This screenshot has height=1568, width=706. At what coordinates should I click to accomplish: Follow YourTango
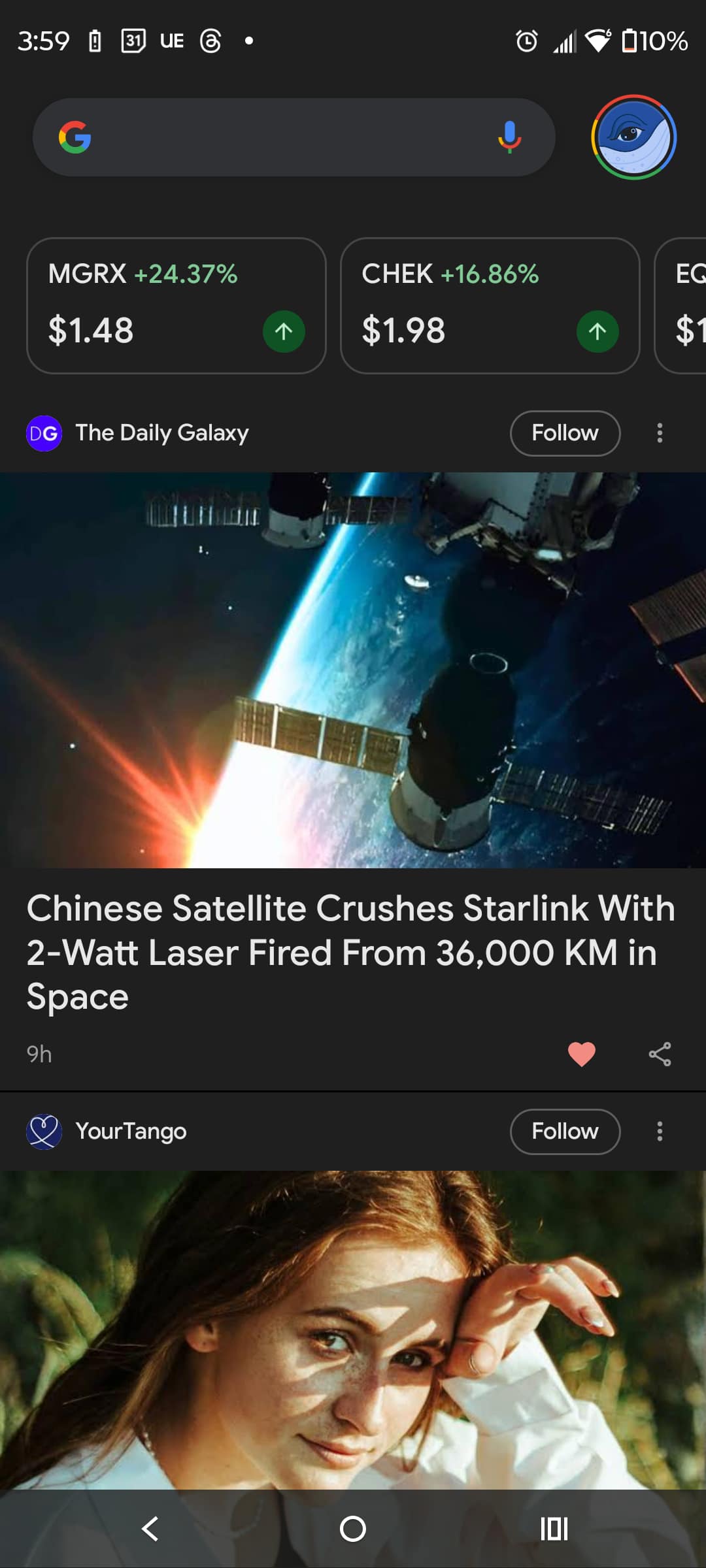[x=565, y=1131]
